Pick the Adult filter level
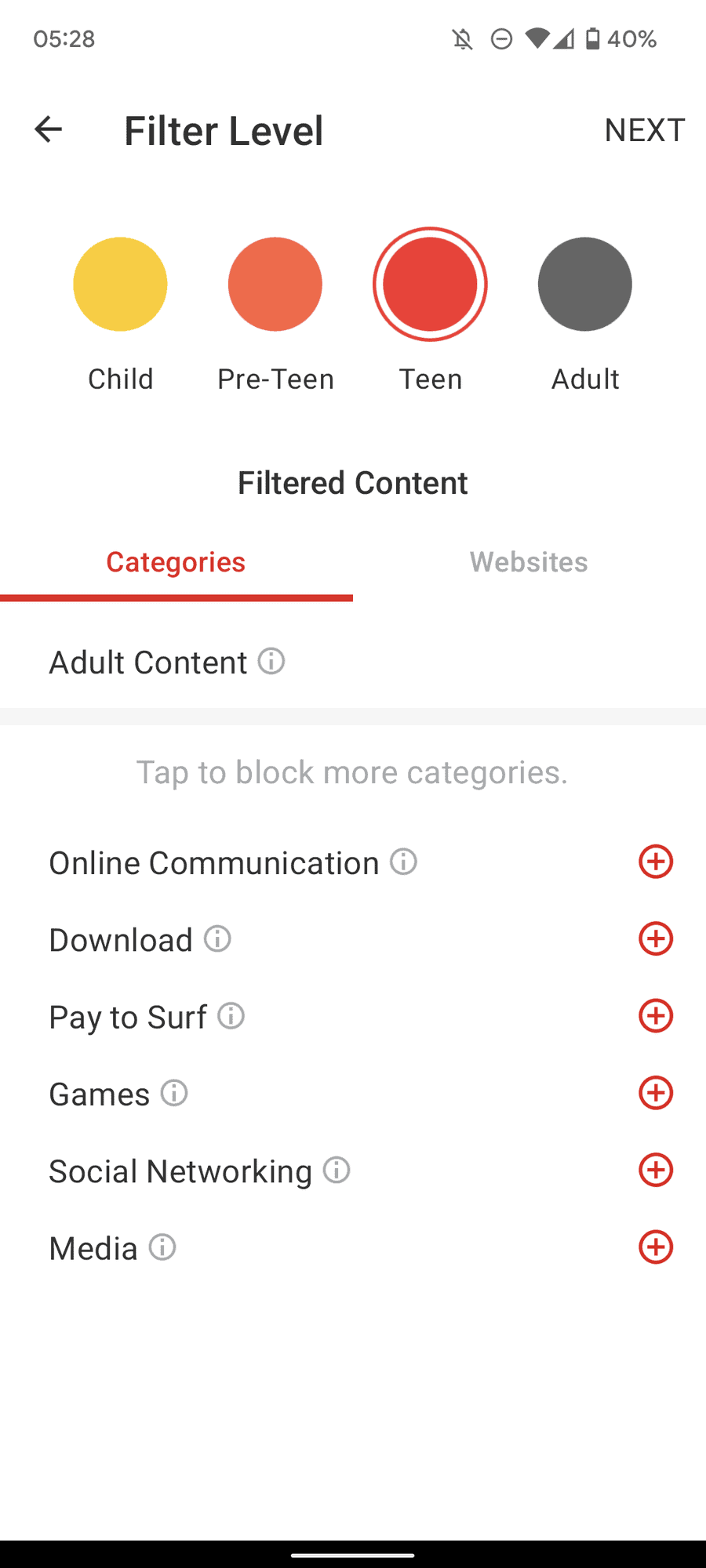706x1568 pixels. 585,285
